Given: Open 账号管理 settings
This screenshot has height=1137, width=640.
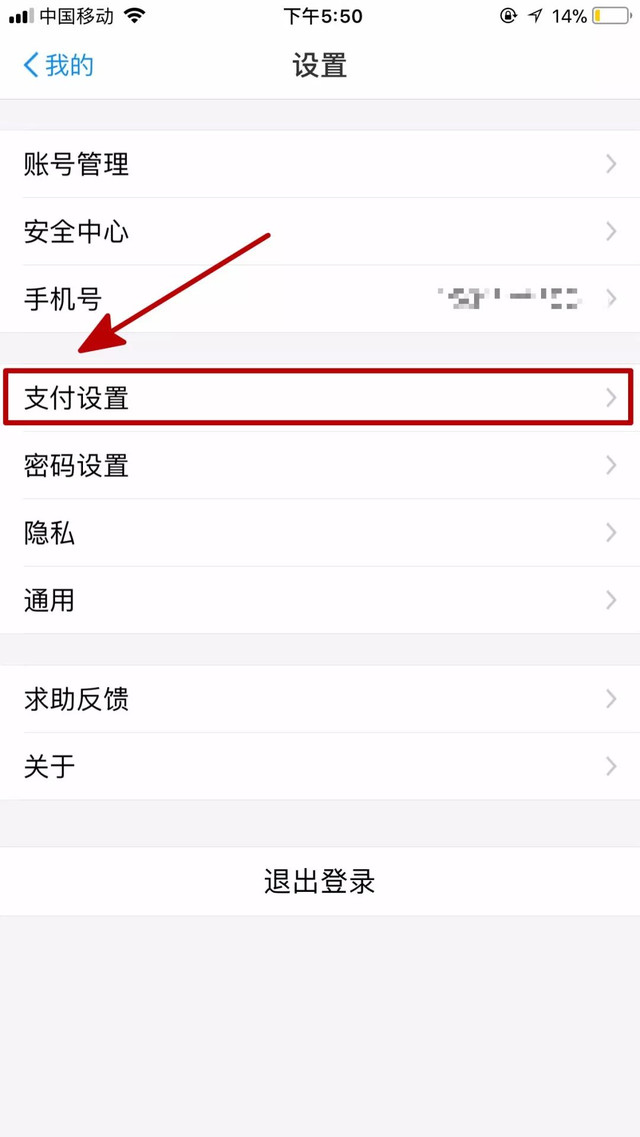Looking at the screenshot, I should coord(320,164).
